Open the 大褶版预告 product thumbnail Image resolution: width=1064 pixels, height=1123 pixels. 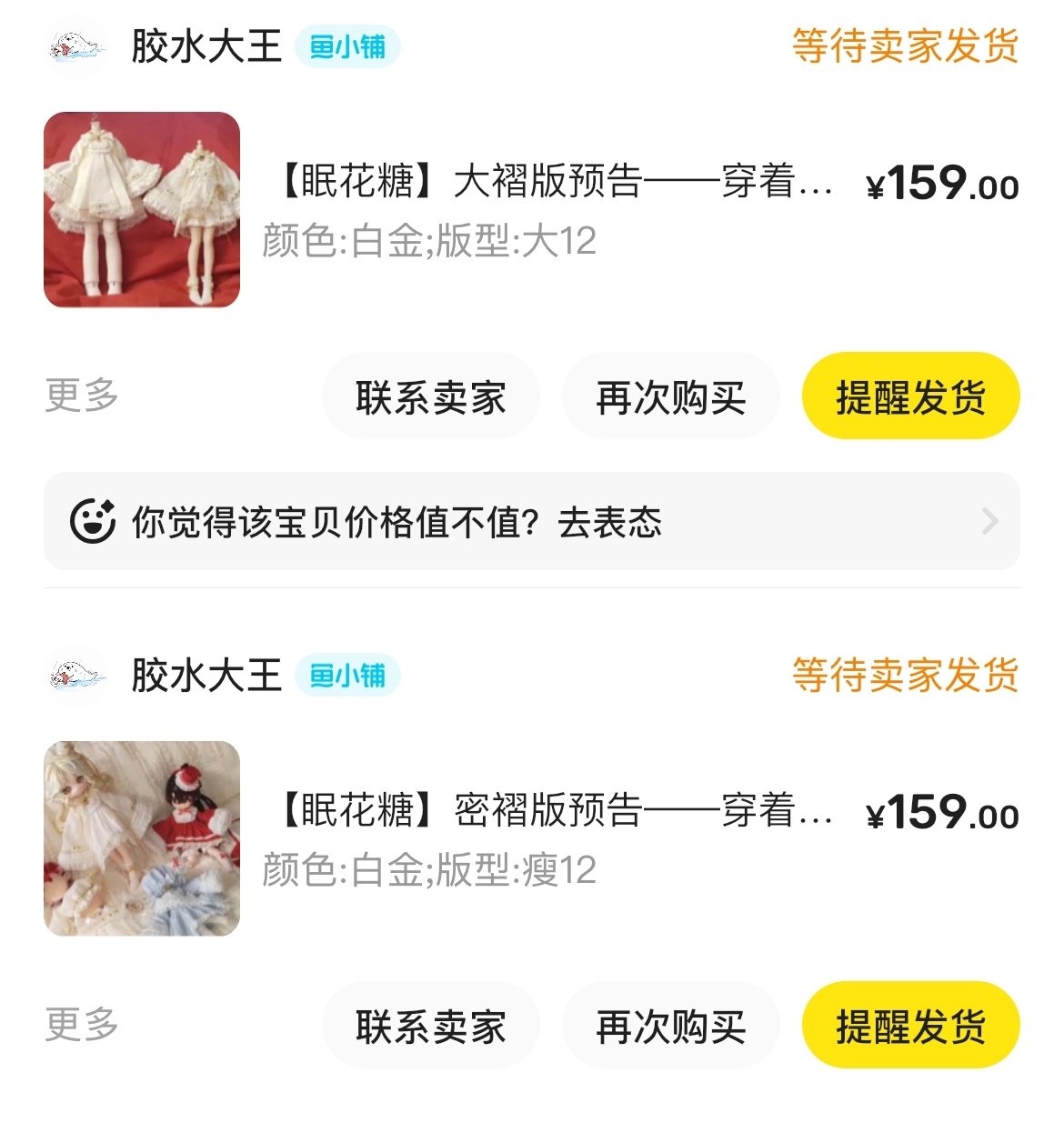tap(142, 209)
